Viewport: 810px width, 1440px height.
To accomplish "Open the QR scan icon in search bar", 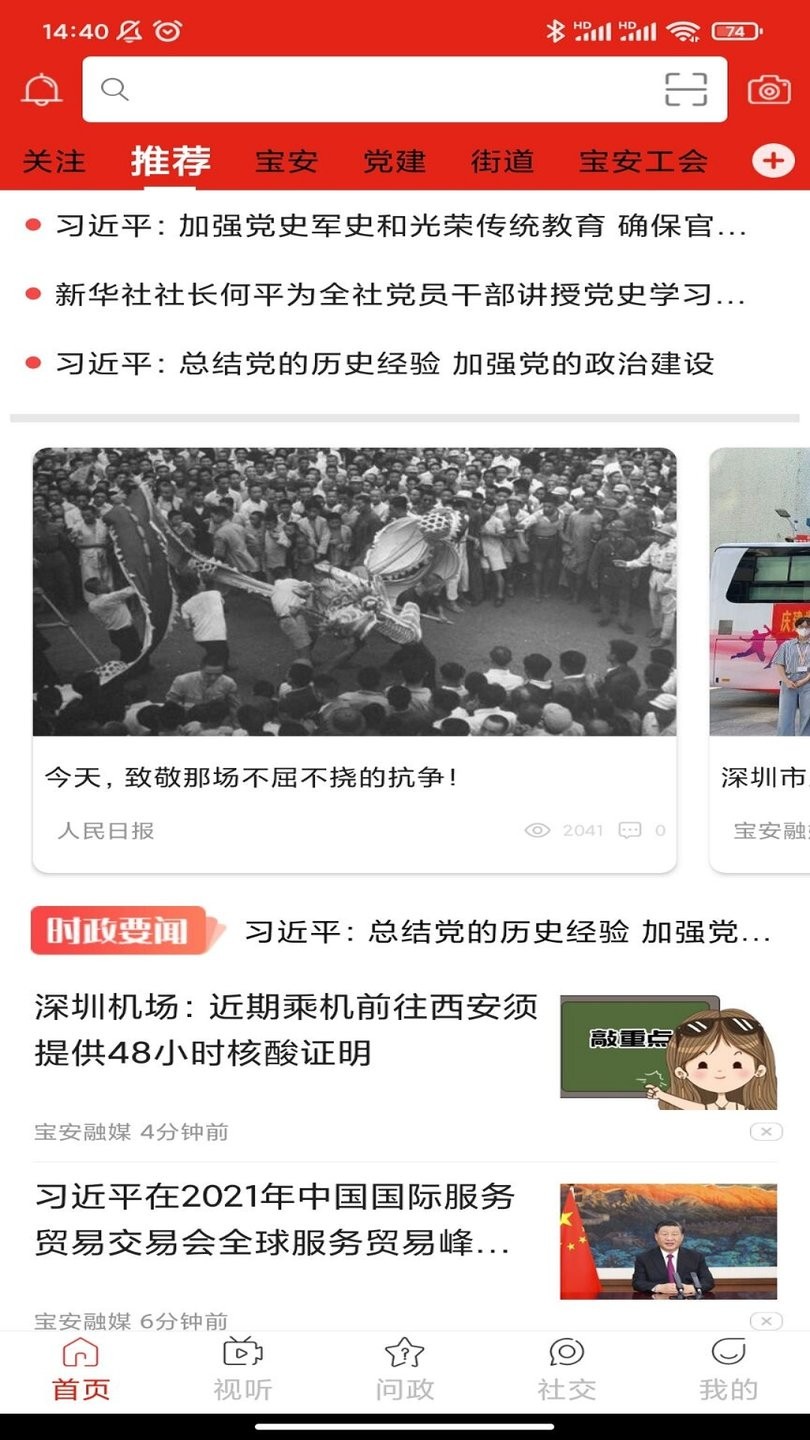I will point(686,90).
